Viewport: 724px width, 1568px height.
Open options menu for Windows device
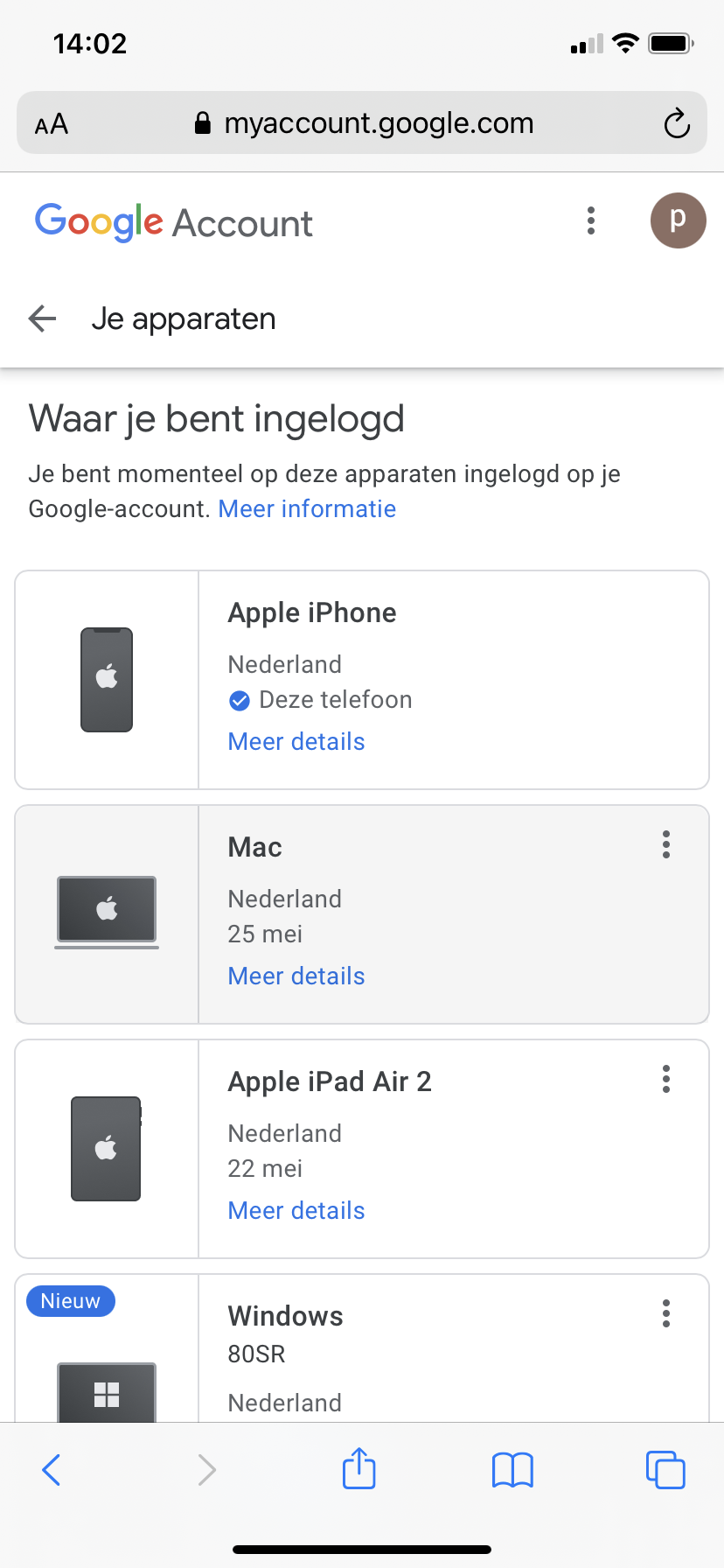[666, 1313]
